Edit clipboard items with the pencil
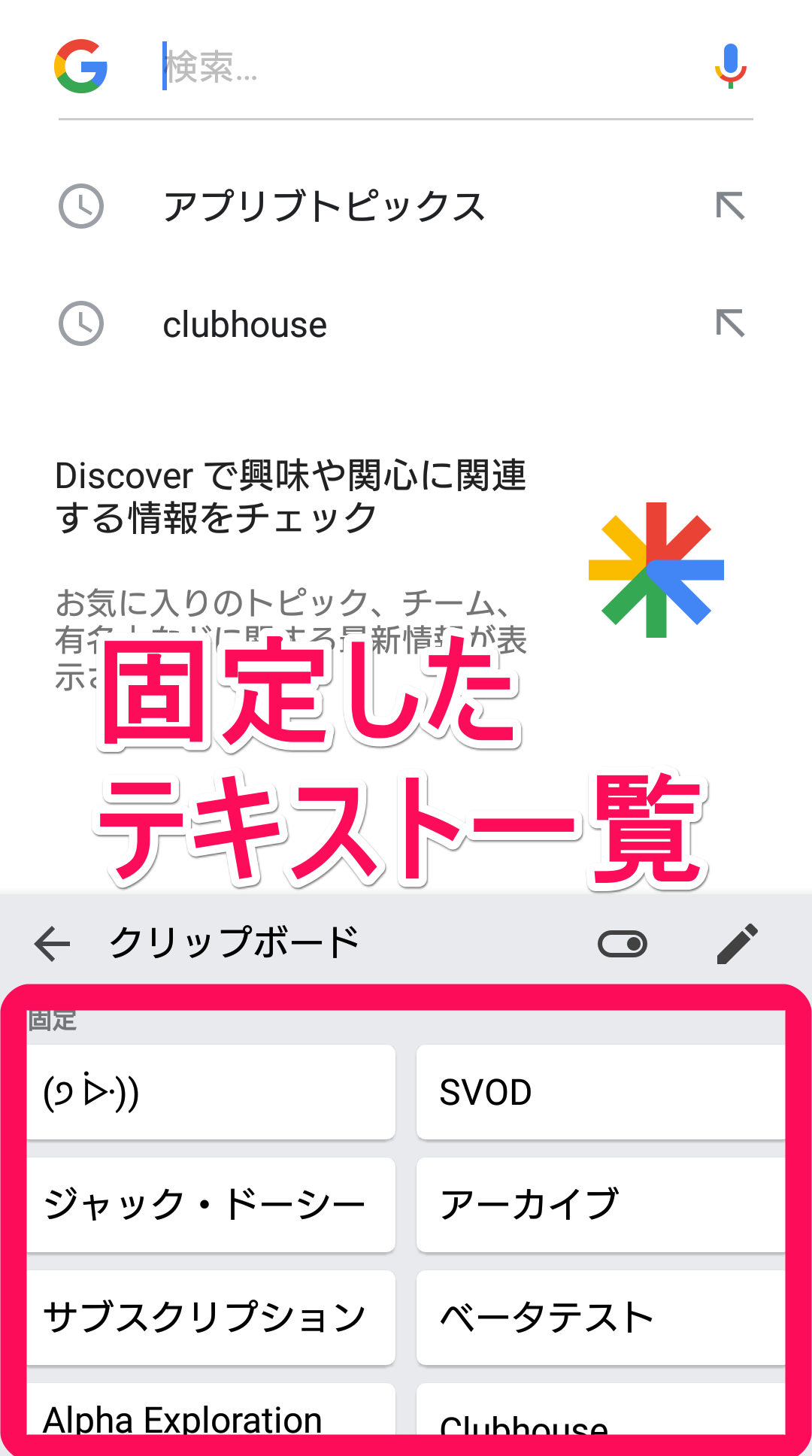The image size is (812, 1456). point(738,943)
